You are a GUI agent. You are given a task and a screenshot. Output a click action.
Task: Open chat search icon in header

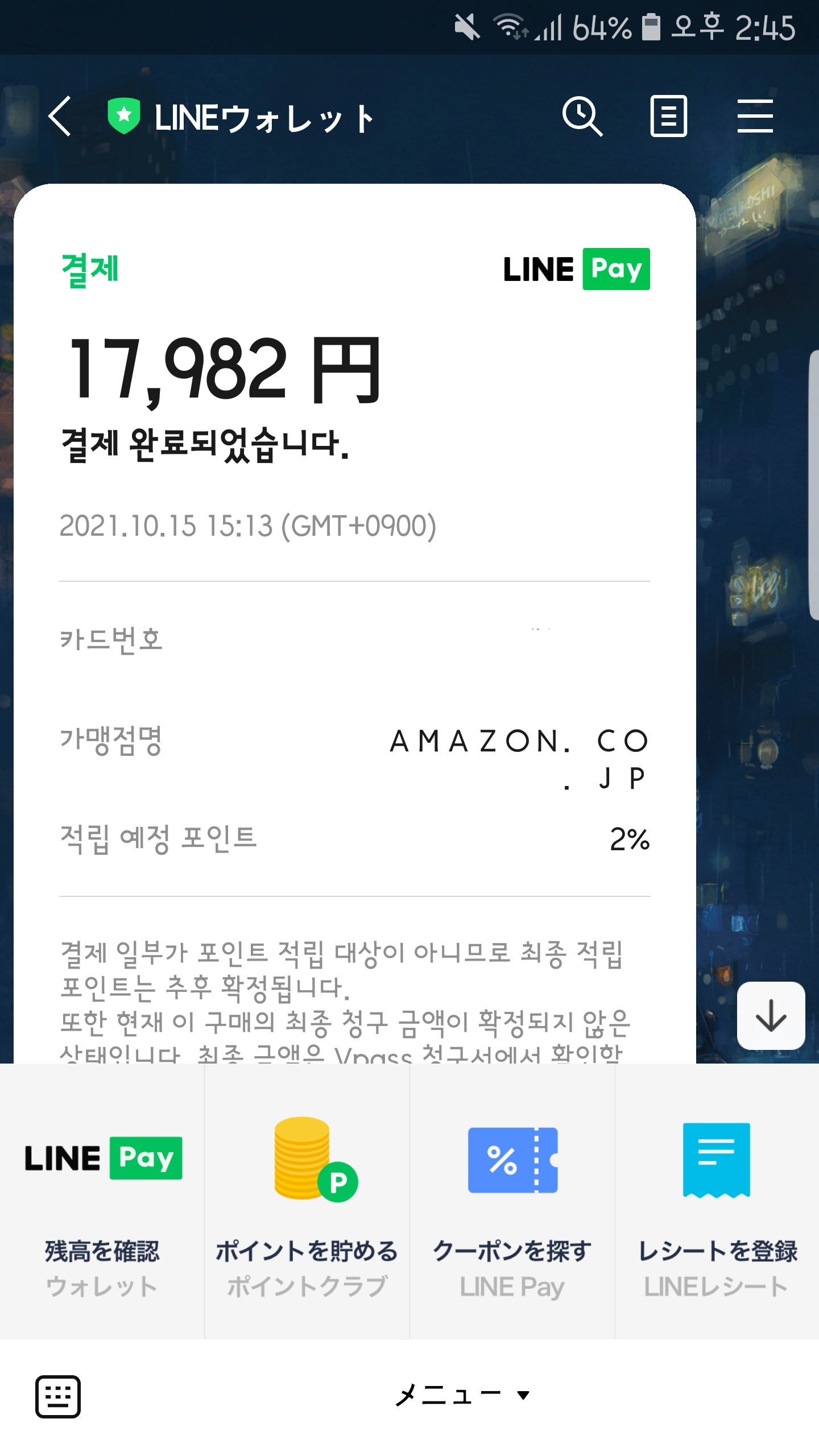click(x=582, y=116)
